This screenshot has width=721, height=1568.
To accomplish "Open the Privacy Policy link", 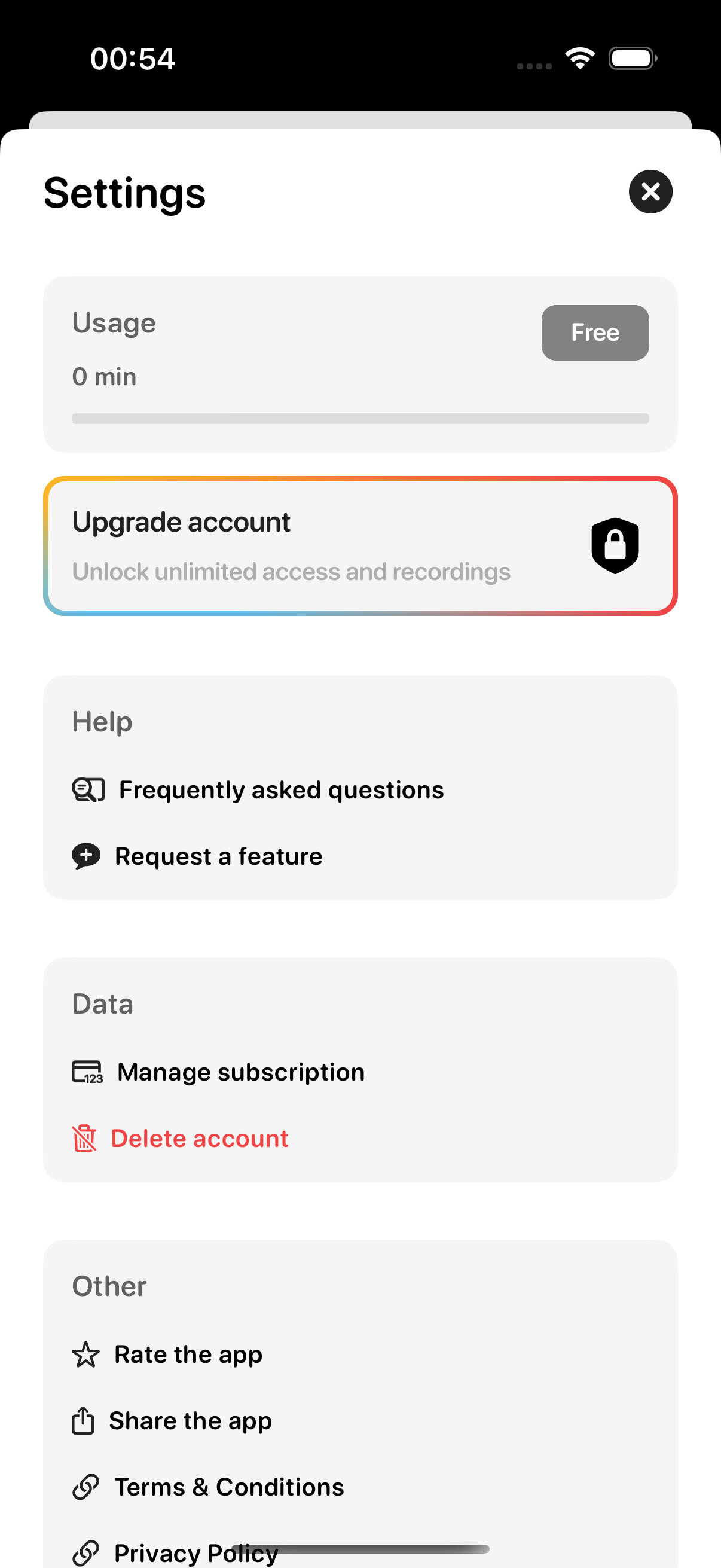I will click(x=175, y=1553).
